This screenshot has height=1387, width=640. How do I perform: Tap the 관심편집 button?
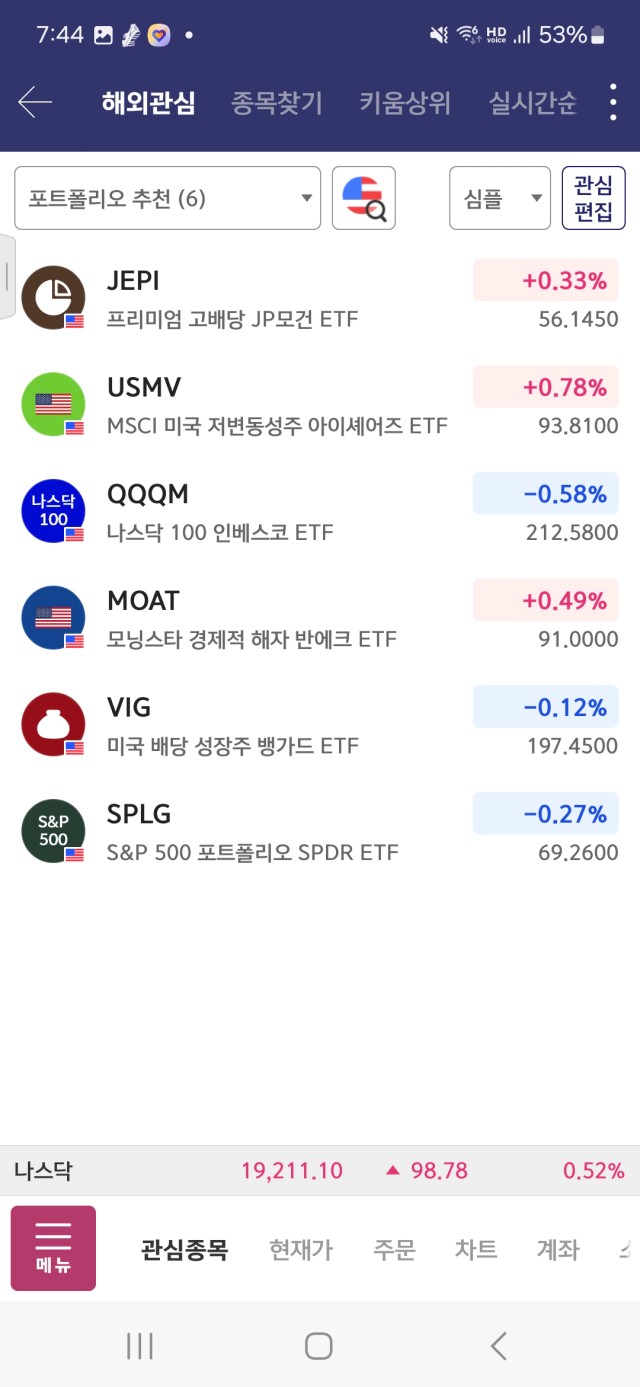point(593,198)
